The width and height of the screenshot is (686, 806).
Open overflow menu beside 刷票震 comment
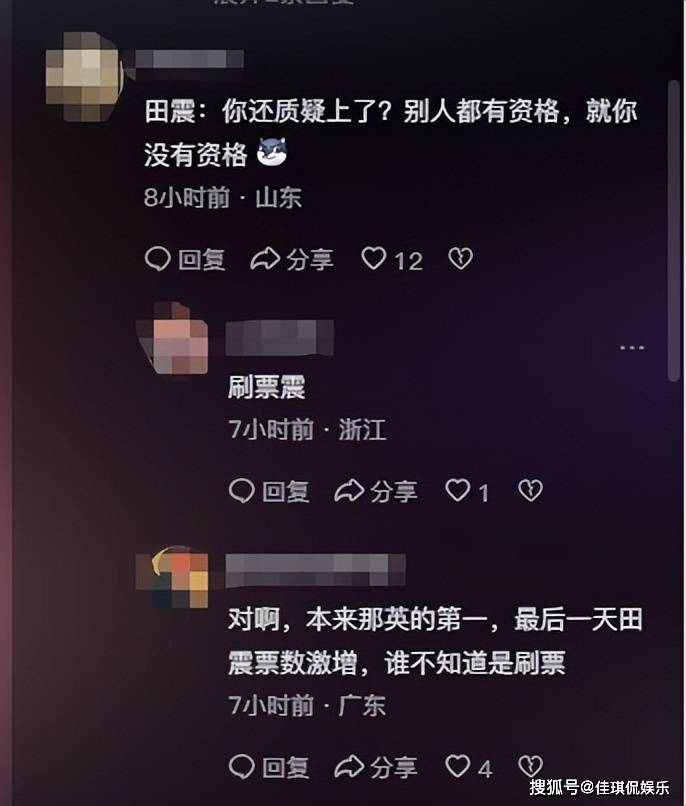[x=631, y=347]
